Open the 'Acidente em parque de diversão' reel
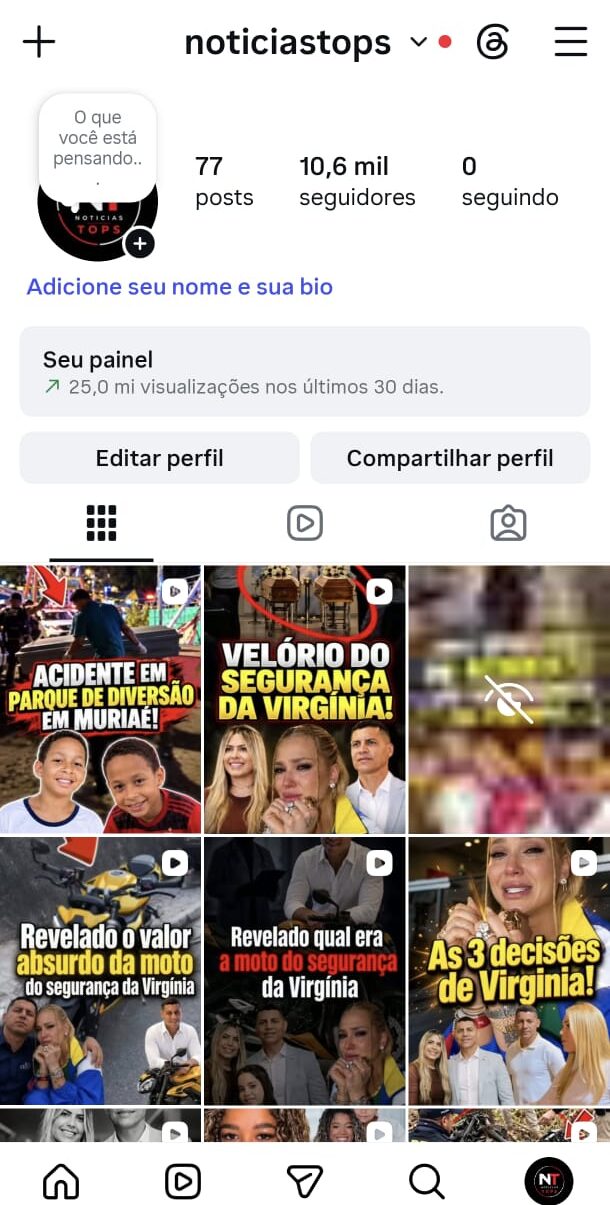 [x=100, y=699]
